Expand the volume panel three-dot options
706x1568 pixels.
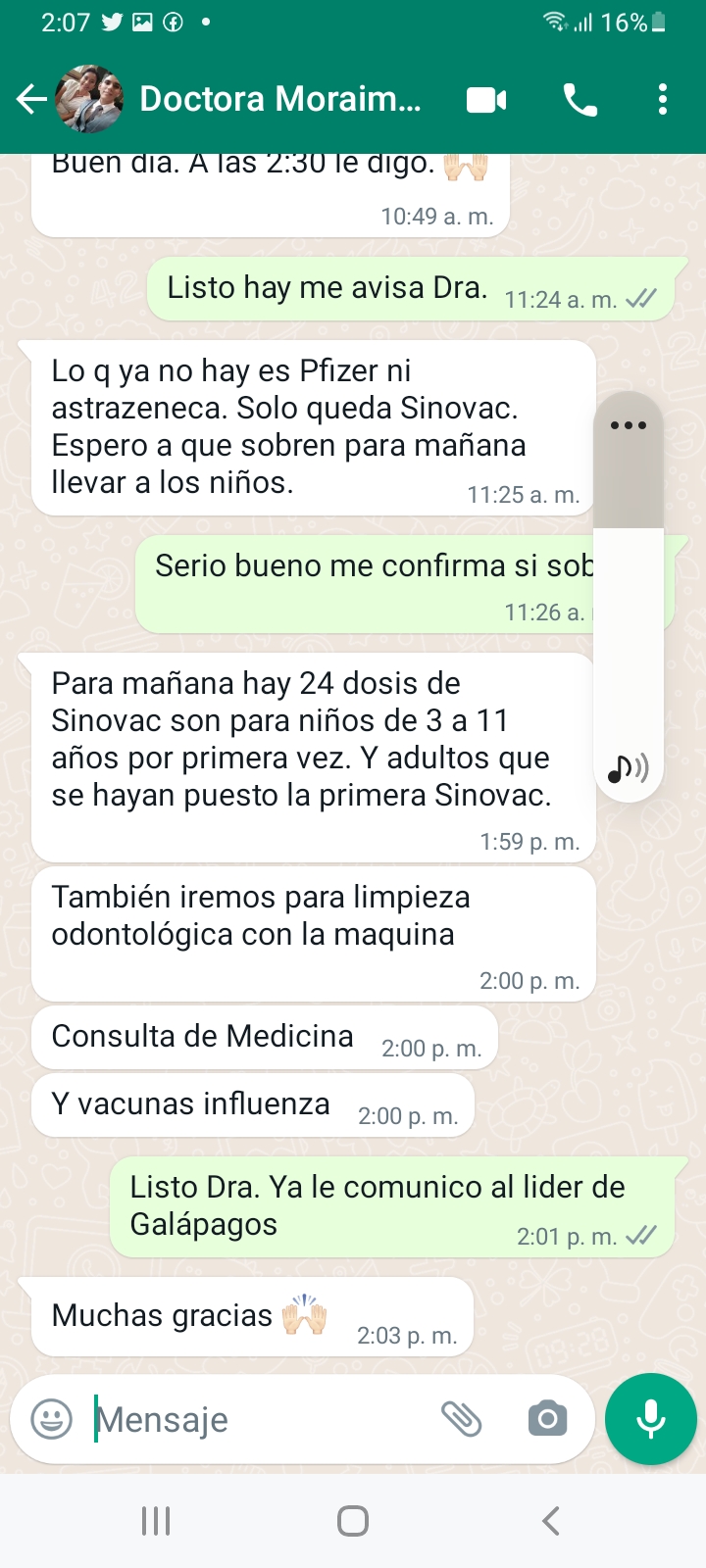(629, 425)
